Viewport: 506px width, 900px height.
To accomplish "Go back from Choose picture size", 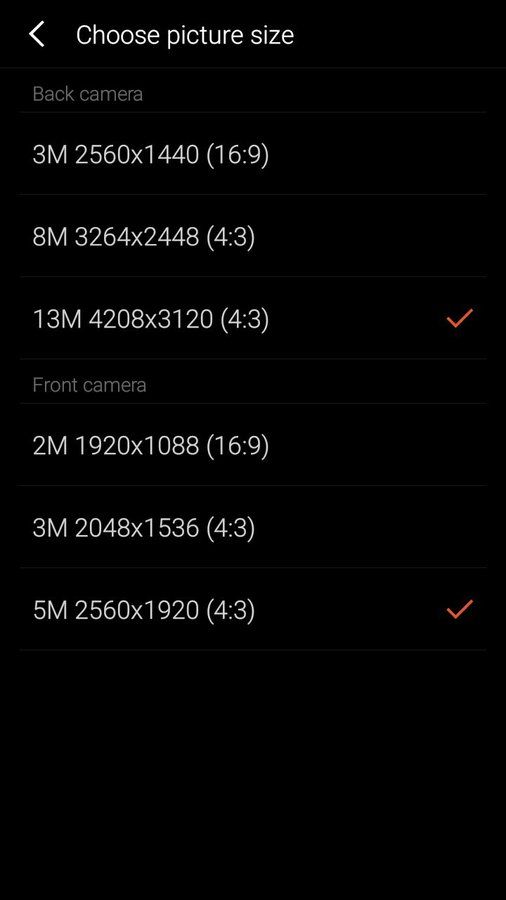I will (37, 34).
